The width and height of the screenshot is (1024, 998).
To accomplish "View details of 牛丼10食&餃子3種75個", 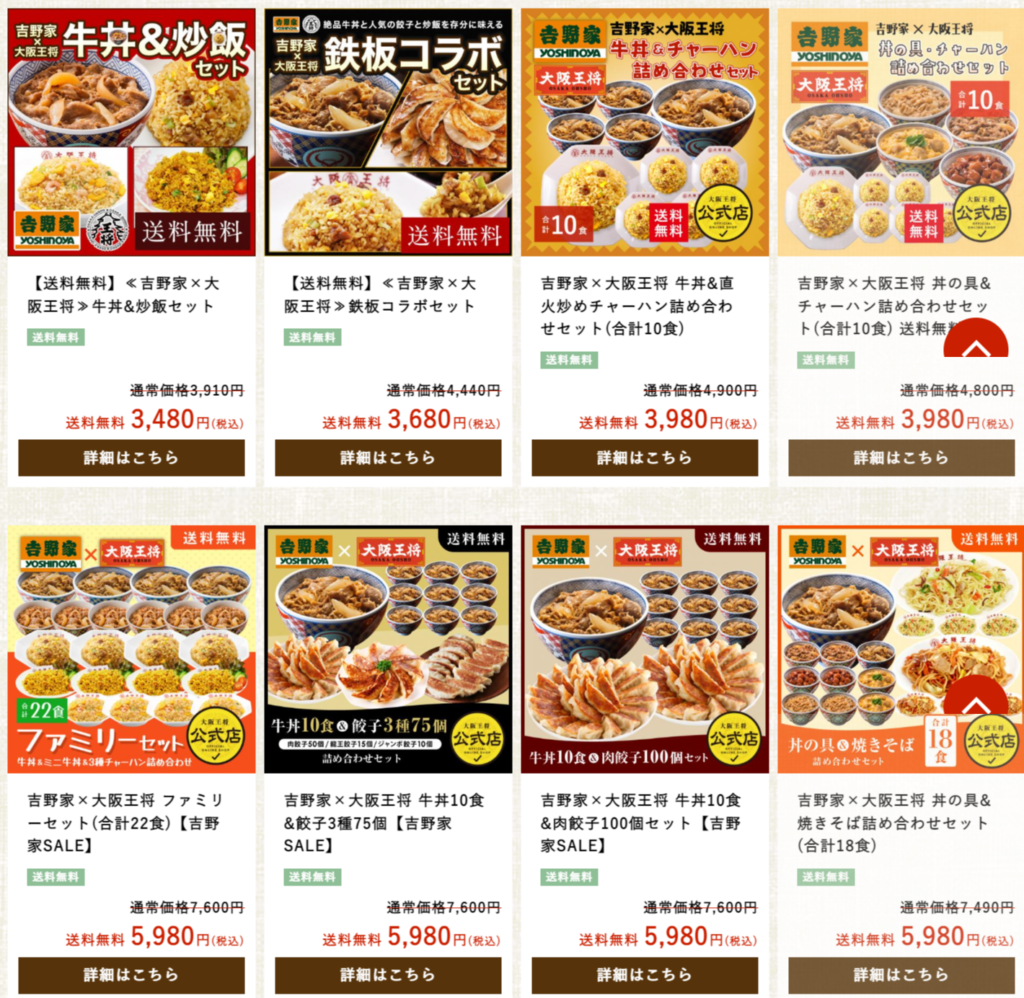I will click(388, 975).
